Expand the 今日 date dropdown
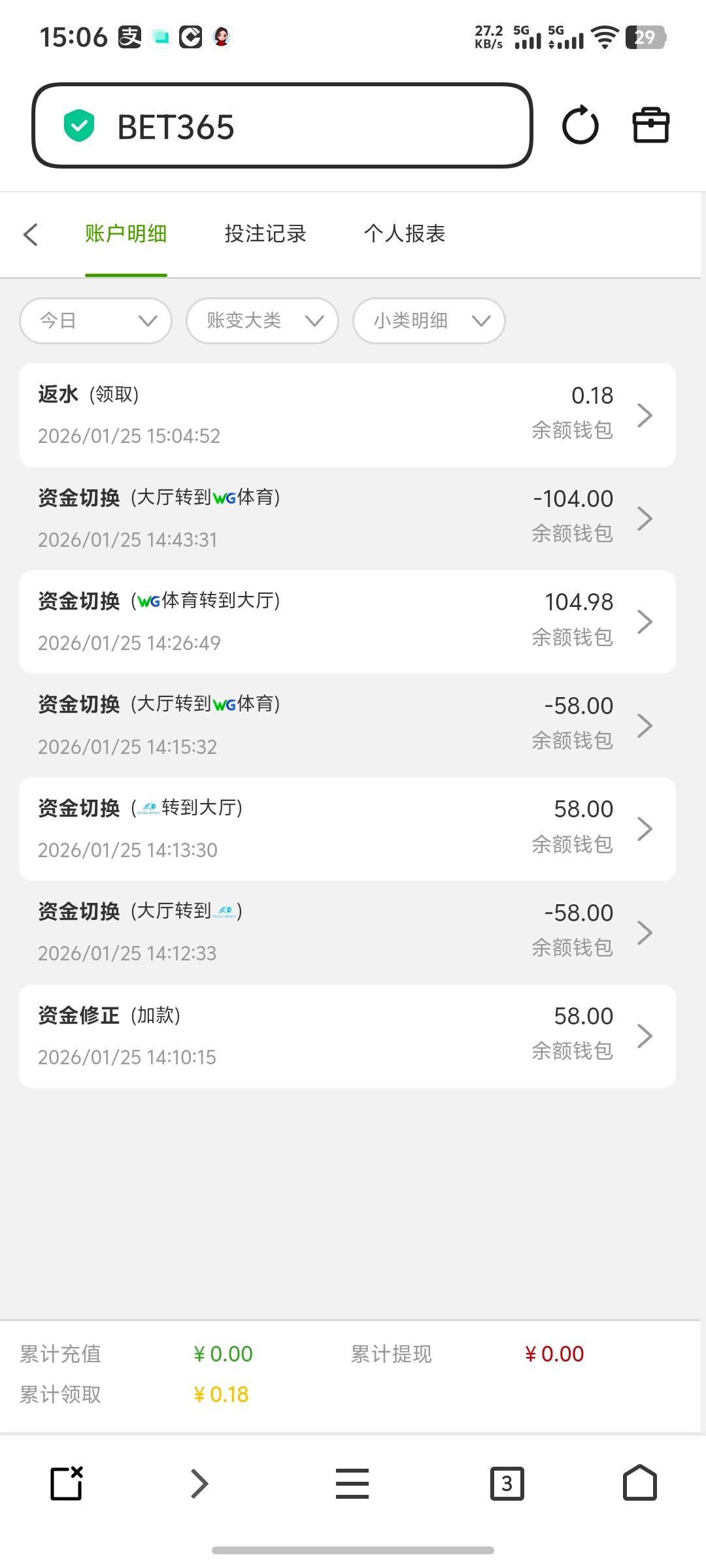The image size is (706, 1568). [x=96, y=321]
